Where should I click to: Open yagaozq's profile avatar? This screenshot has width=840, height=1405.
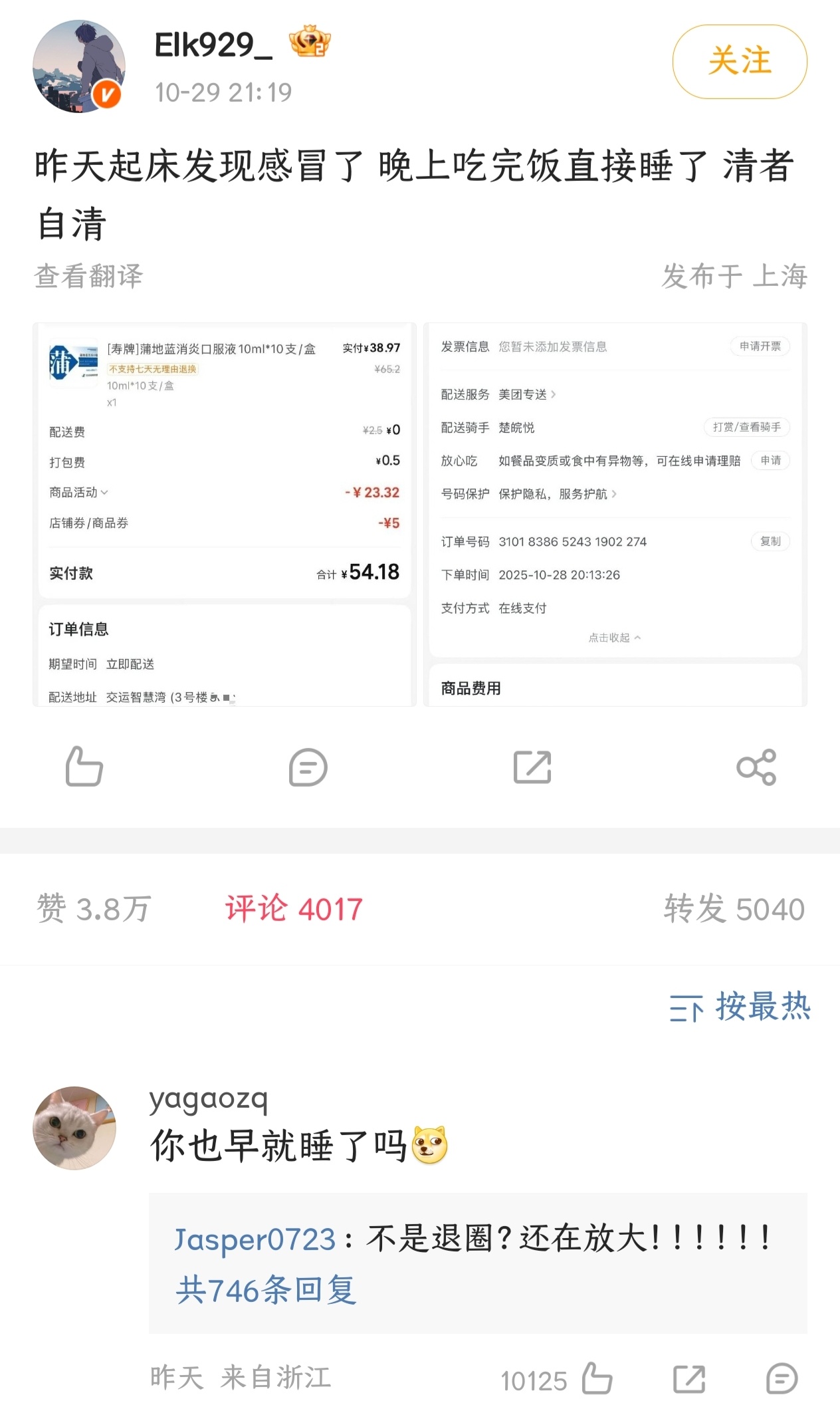74,1128
